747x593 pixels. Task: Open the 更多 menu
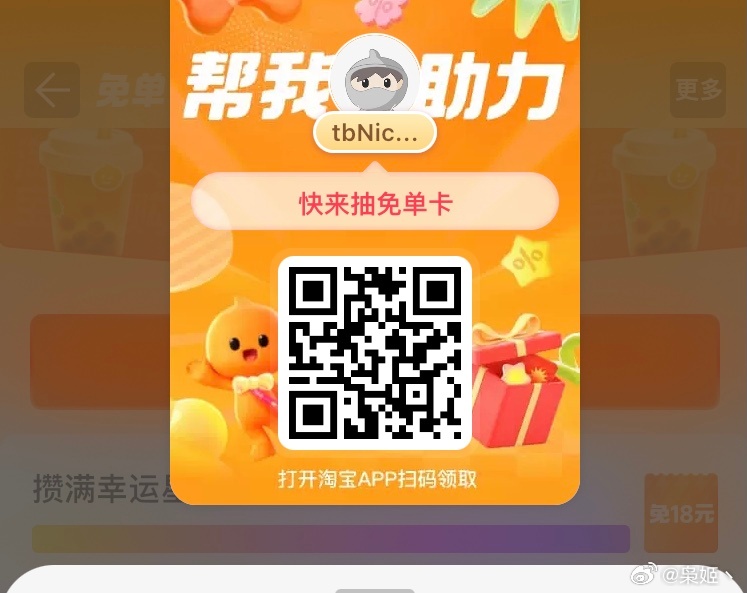click(698, 90)
